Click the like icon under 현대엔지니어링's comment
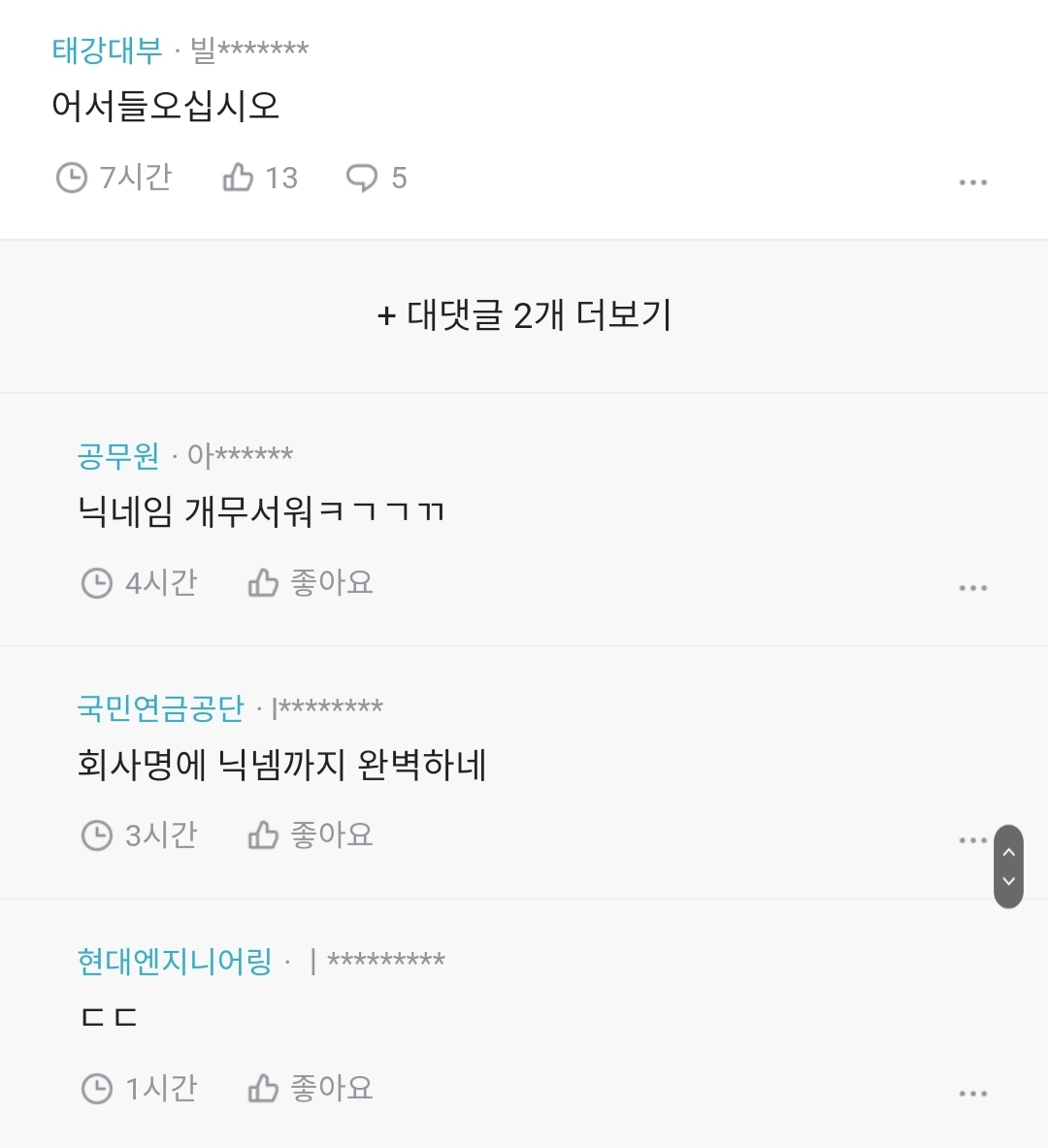This screenshot has height=1148, width=1048. click(x=263, y=1087)
